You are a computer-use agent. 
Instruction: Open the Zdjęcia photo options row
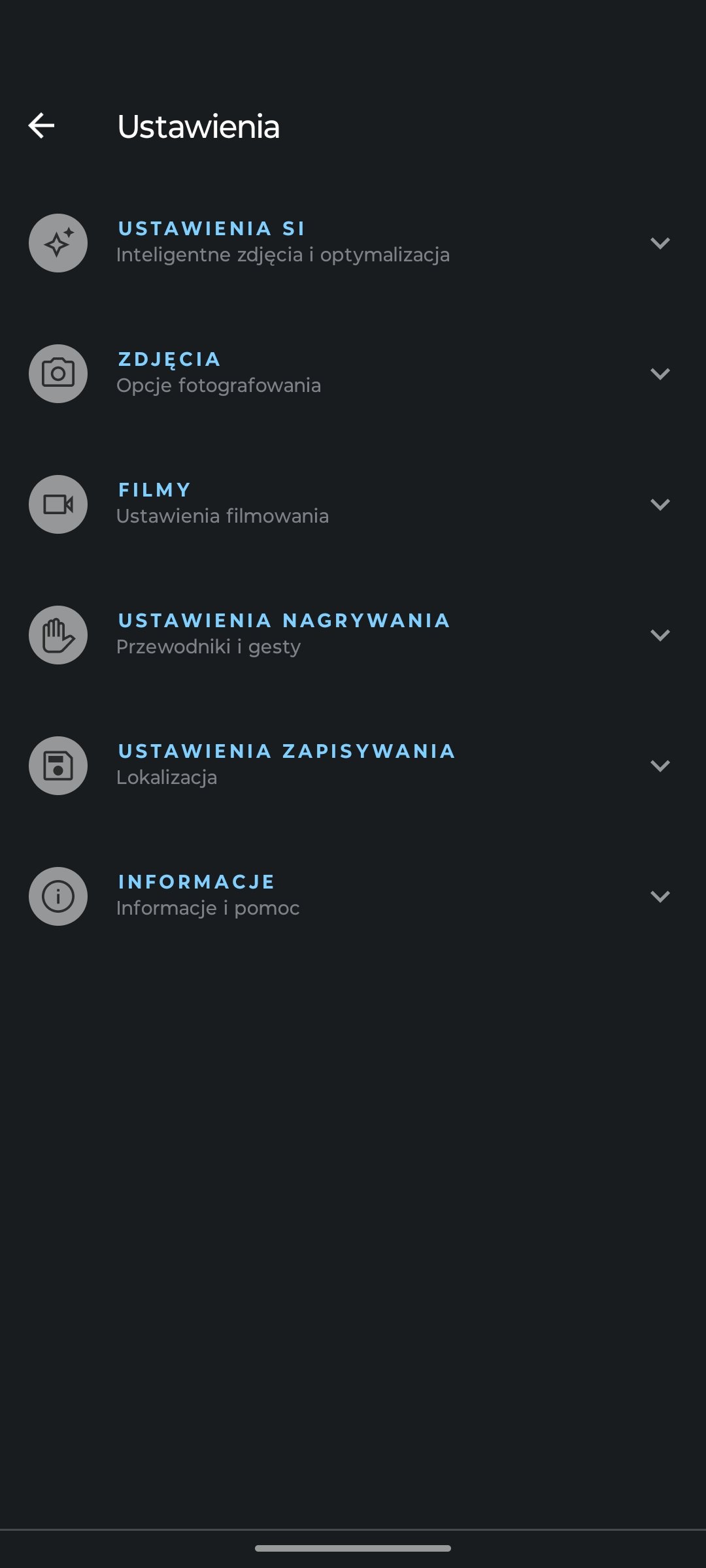point(353,373)
